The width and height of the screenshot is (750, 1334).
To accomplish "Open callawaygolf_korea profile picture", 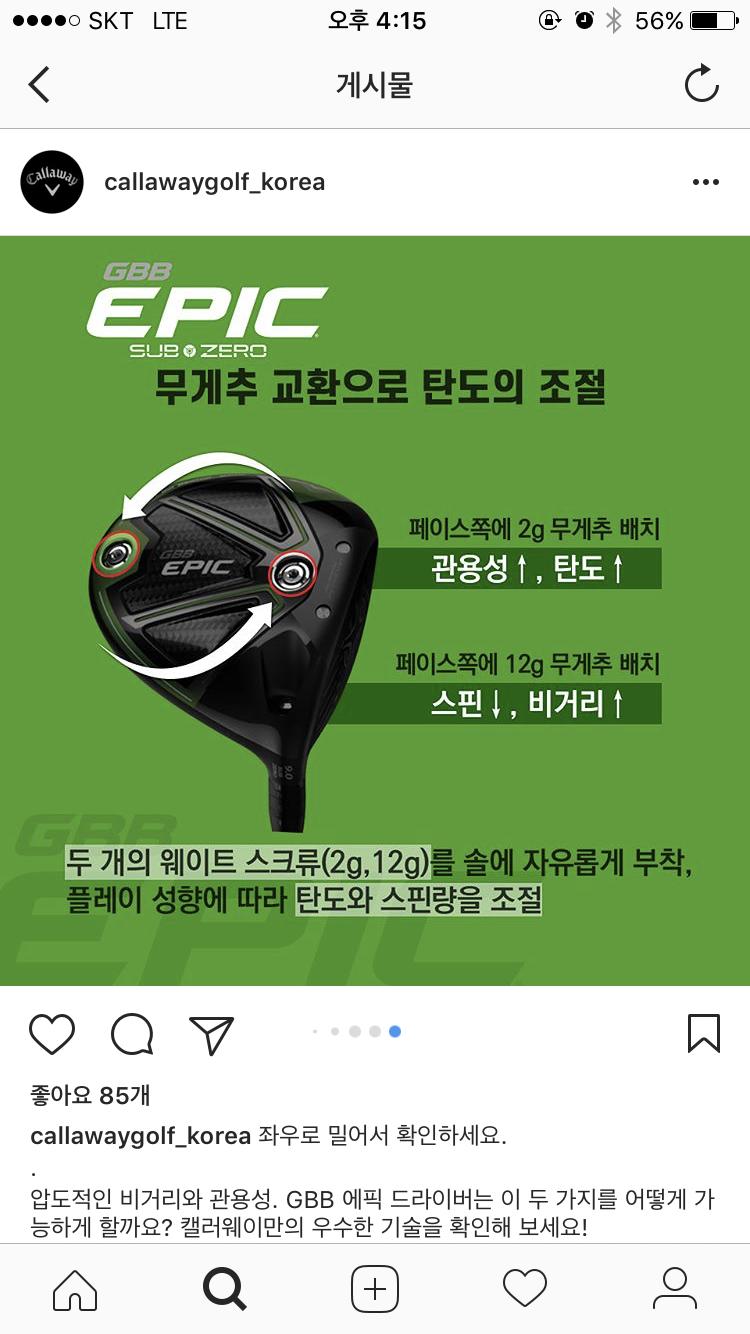I will point(52,182).
